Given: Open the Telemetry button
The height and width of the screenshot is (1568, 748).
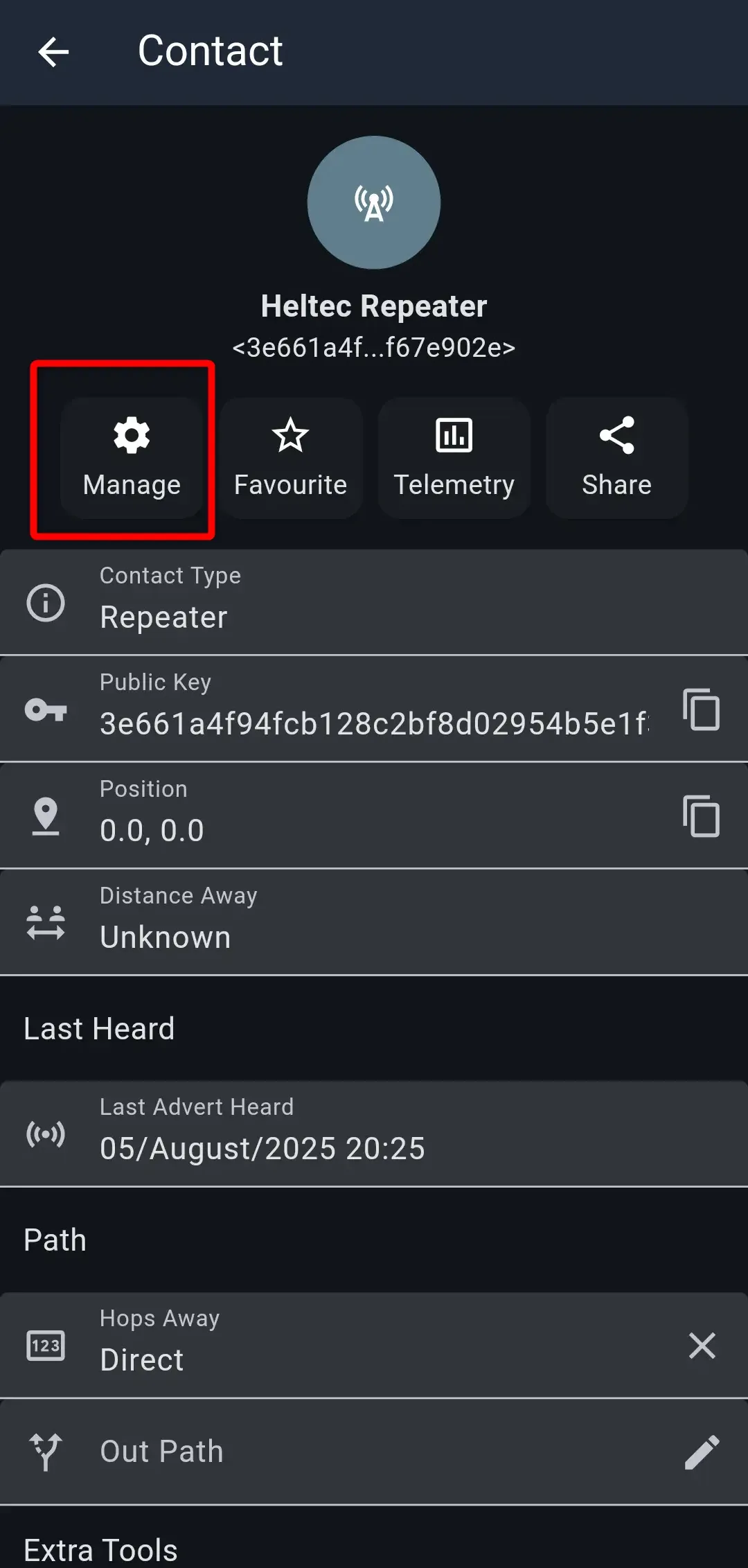Looking at the screenshot, I should [x=454, y=457].
